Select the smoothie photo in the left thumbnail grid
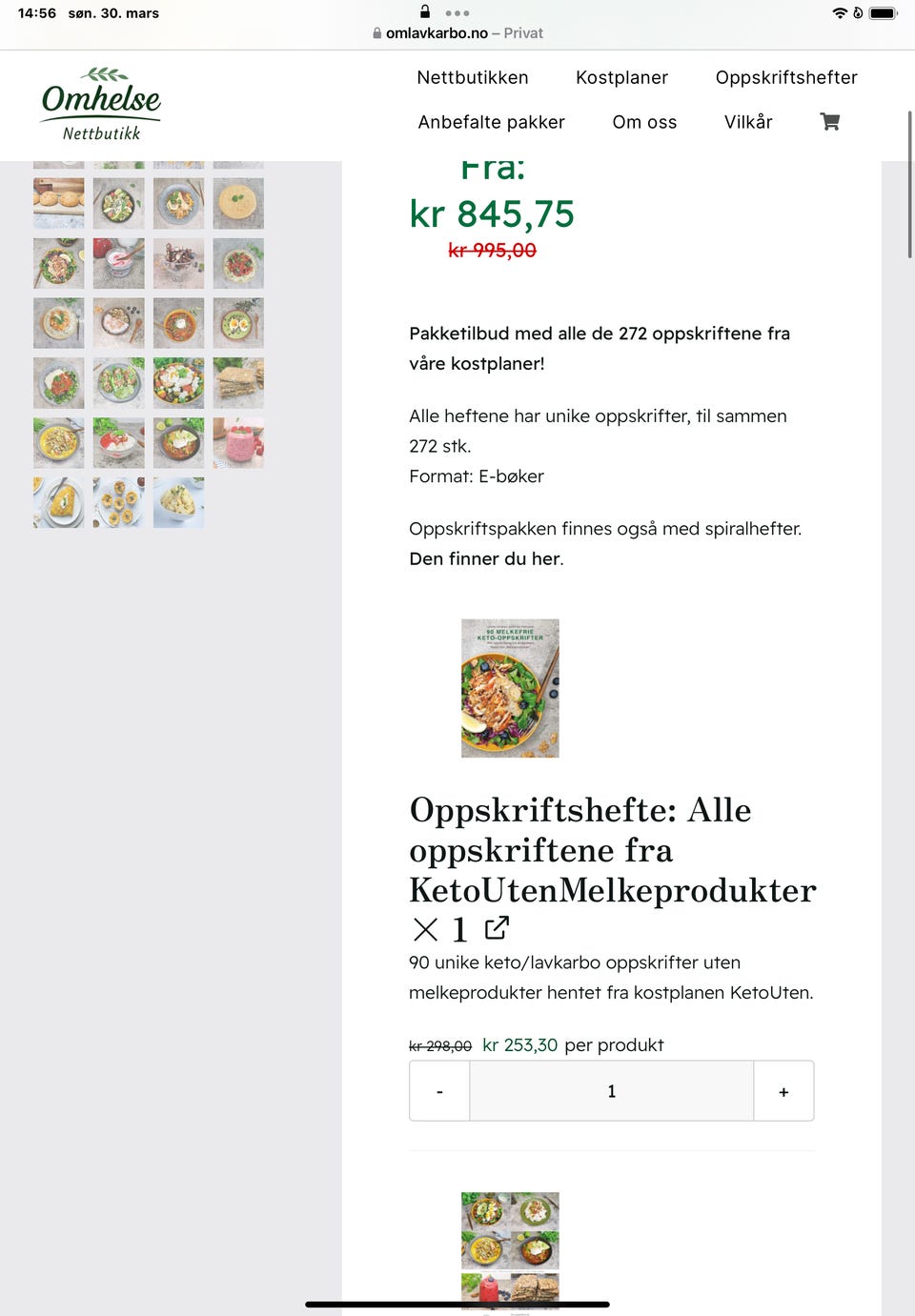This screenshot has height=1316, width=915. coord(238,442)
